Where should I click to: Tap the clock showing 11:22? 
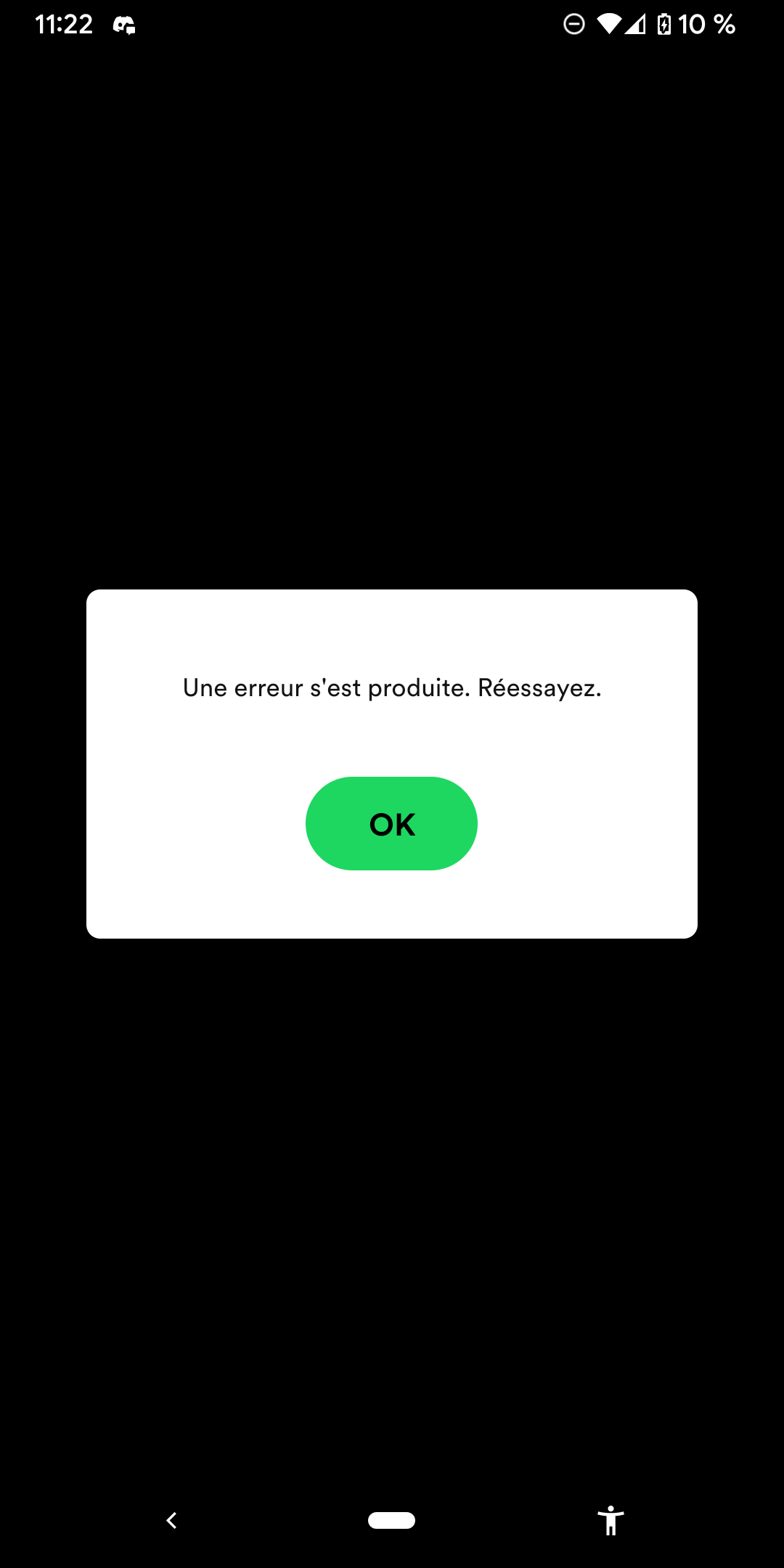pos(64,25)
